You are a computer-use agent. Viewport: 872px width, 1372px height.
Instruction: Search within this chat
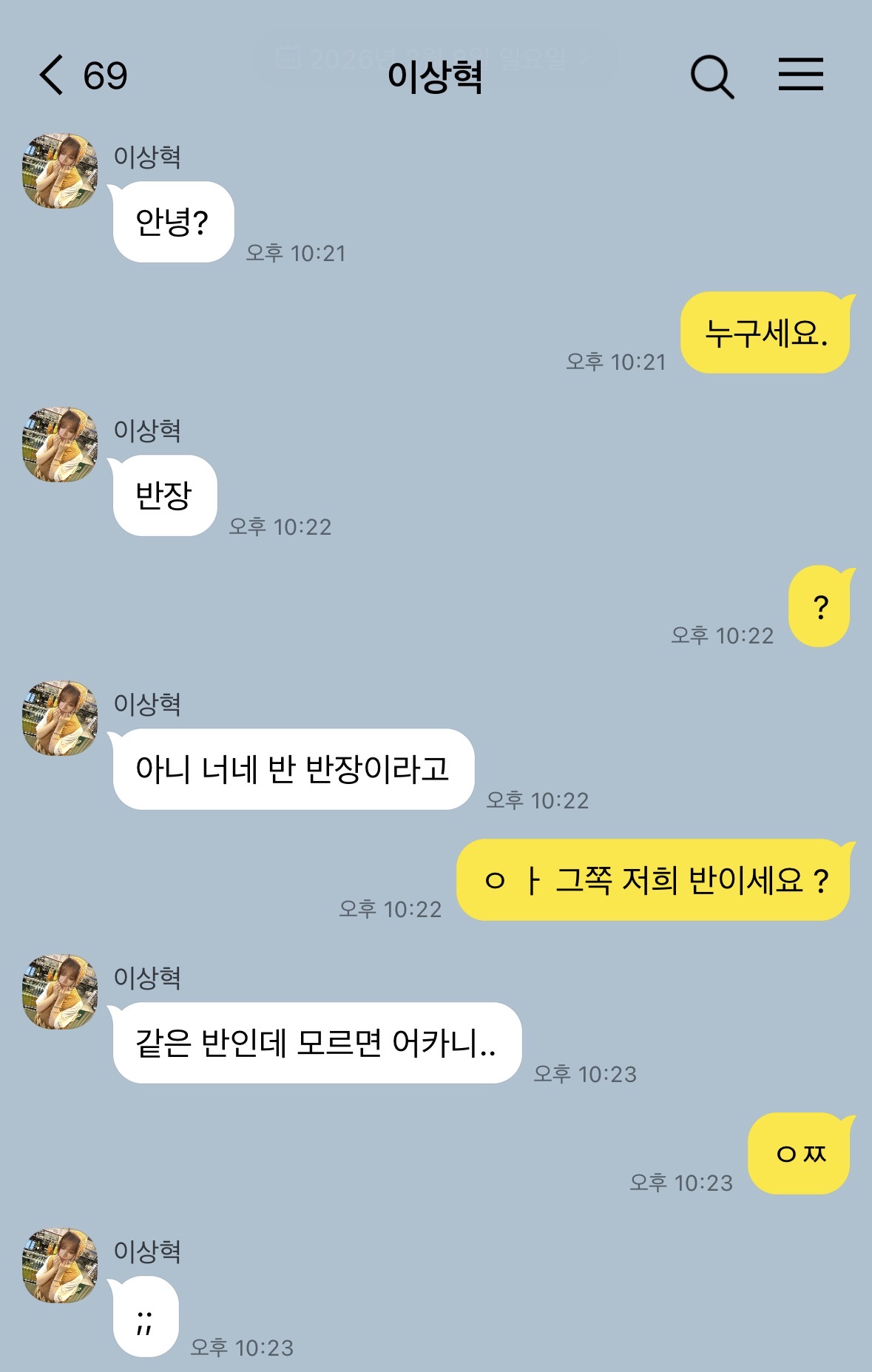click(x=712, y=75)
